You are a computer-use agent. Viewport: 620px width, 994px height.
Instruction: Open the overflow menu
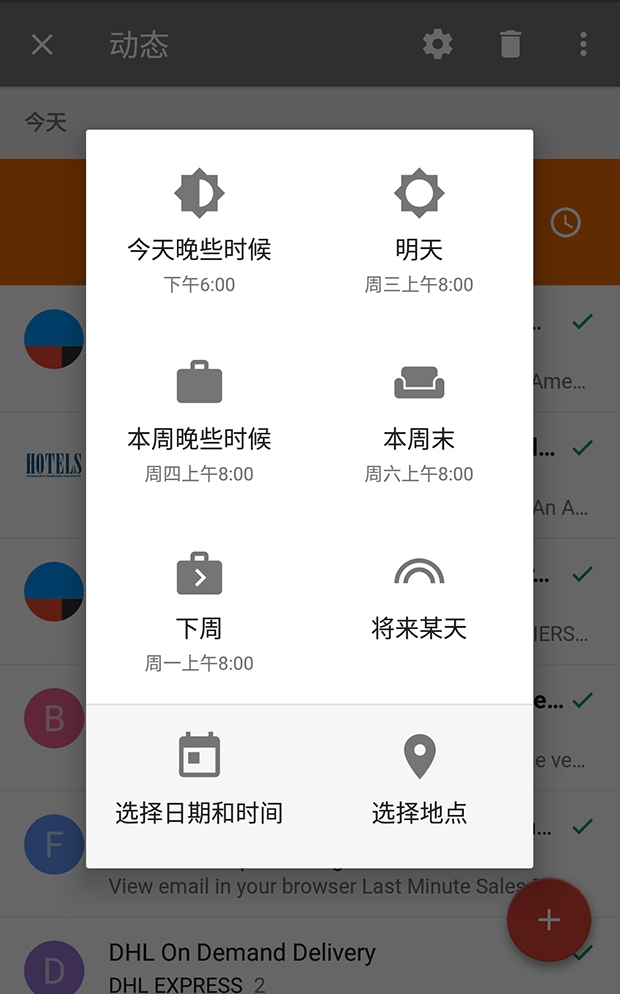pos(583,44)
